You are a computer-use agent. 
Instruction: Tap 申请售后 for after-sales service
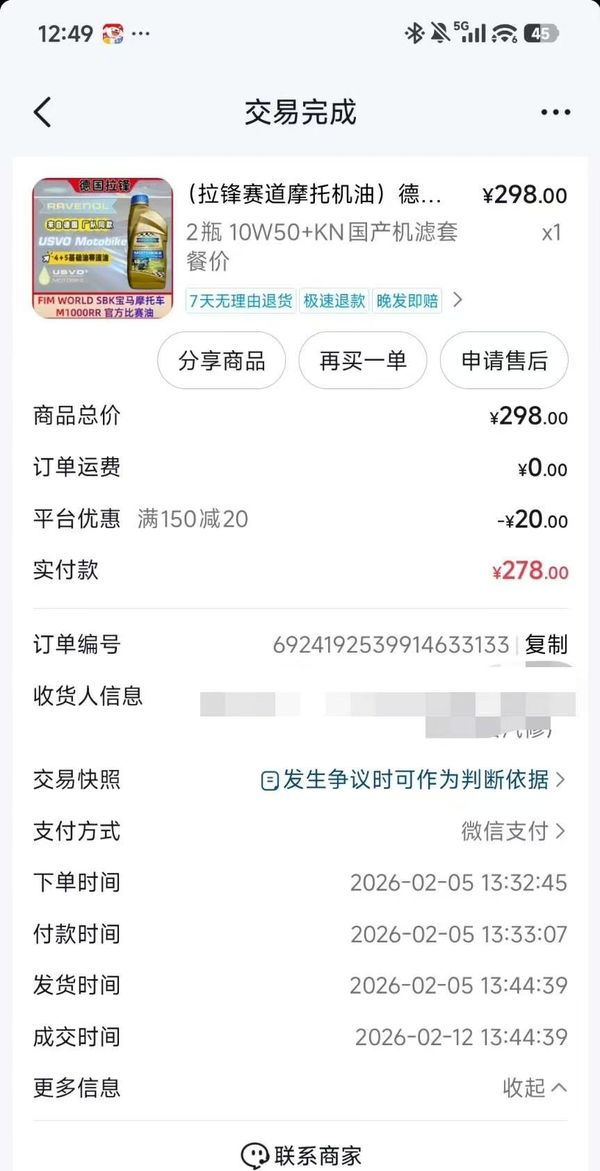coord(504,361)
